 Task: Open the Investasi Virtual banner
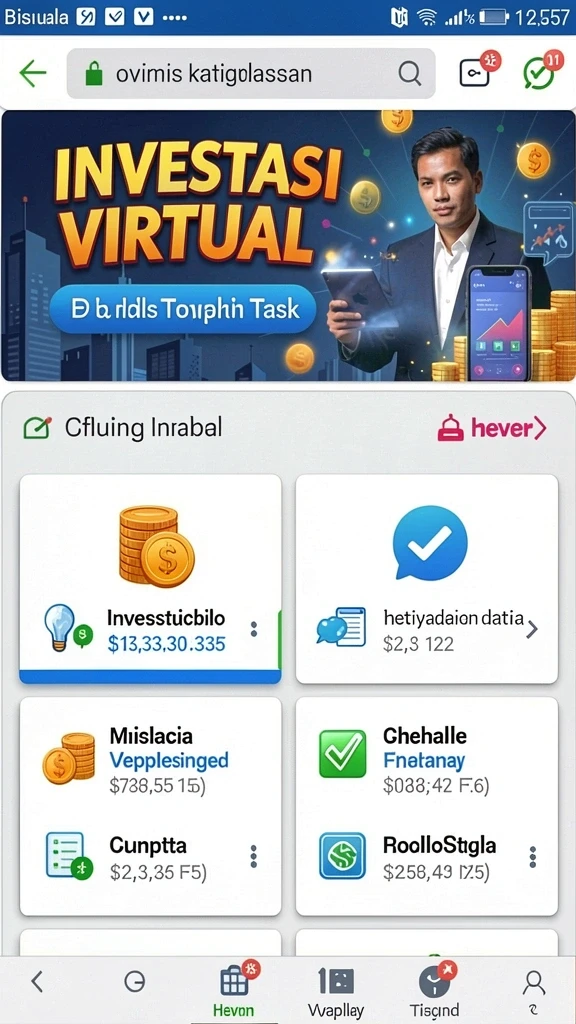288,246
